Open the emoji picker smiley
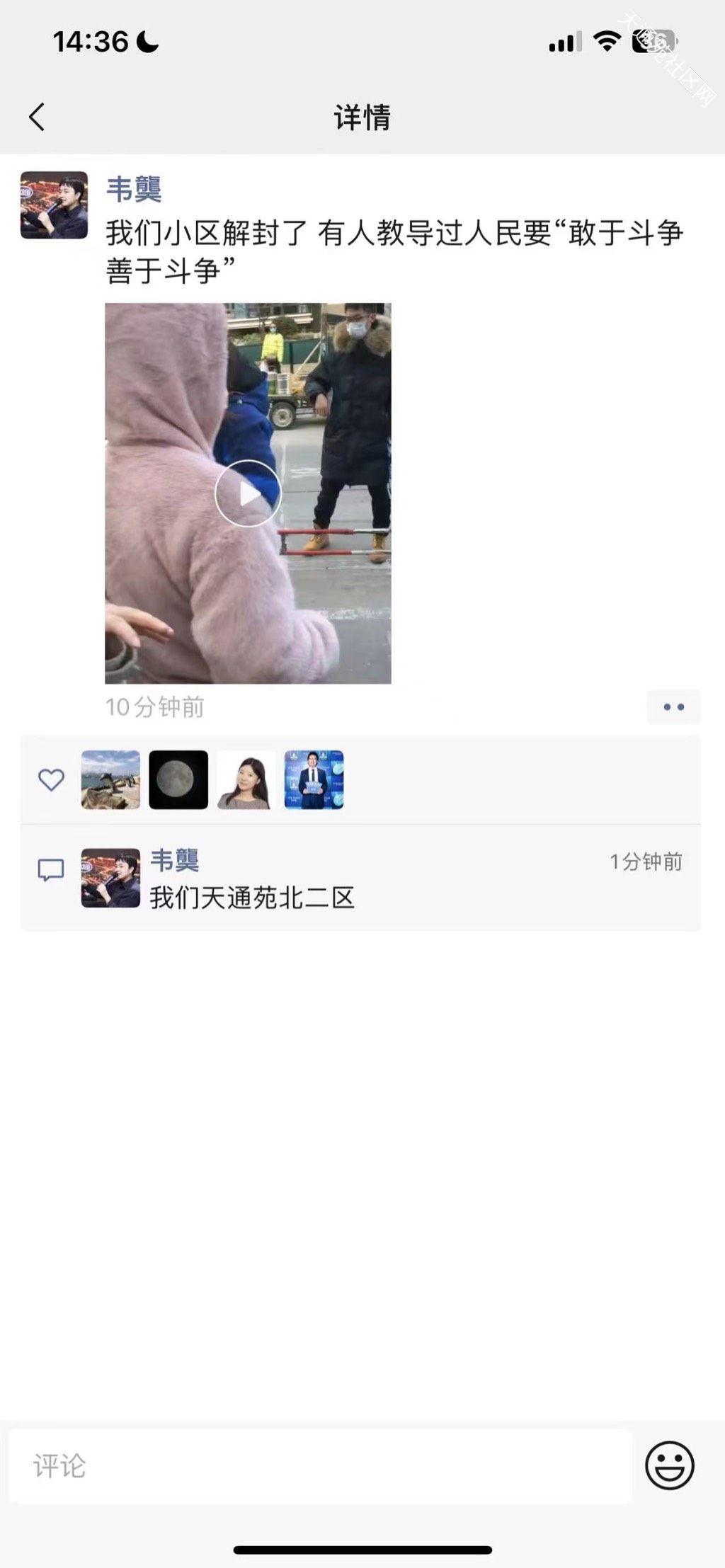The width and height of the screenshot is (725, 1568). pos(670,1465)
